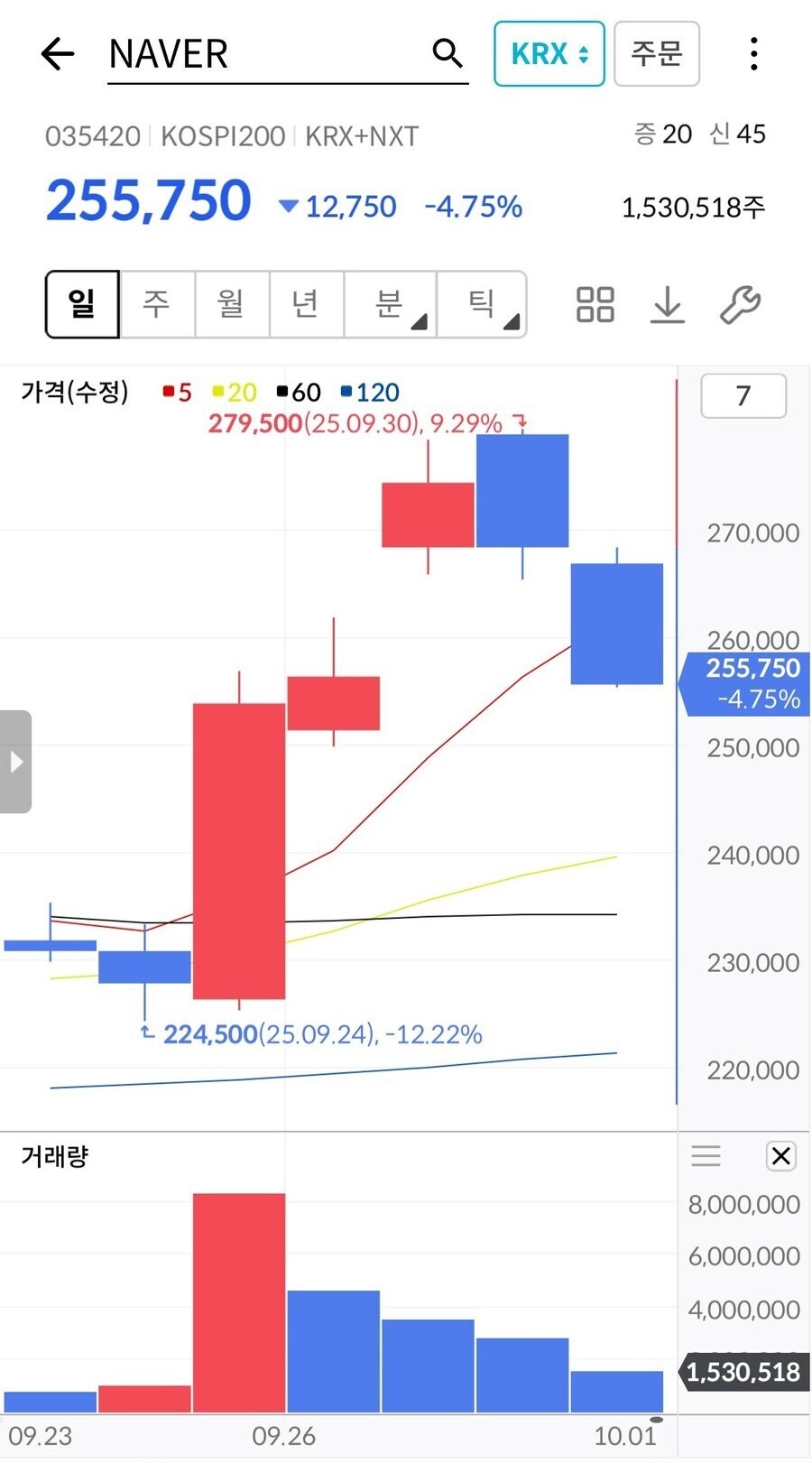The height and width of the screenshot is (1463, 812).
Task: Tap the NAVER stock search field
Action: [x=266, y=54]
